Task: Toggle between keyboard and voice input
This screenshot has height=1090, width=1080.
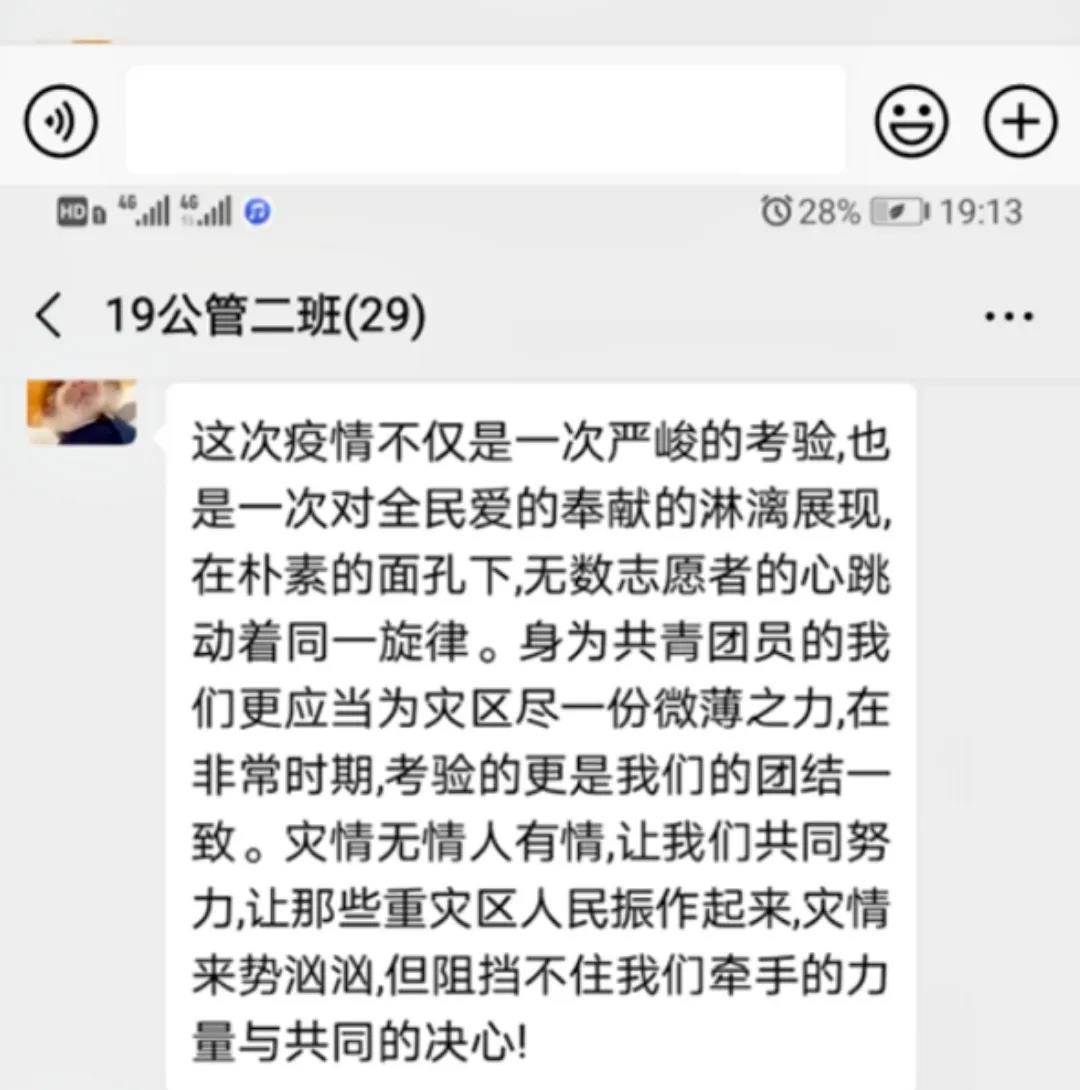Action: pyautogui.click(x=60, y=119)
